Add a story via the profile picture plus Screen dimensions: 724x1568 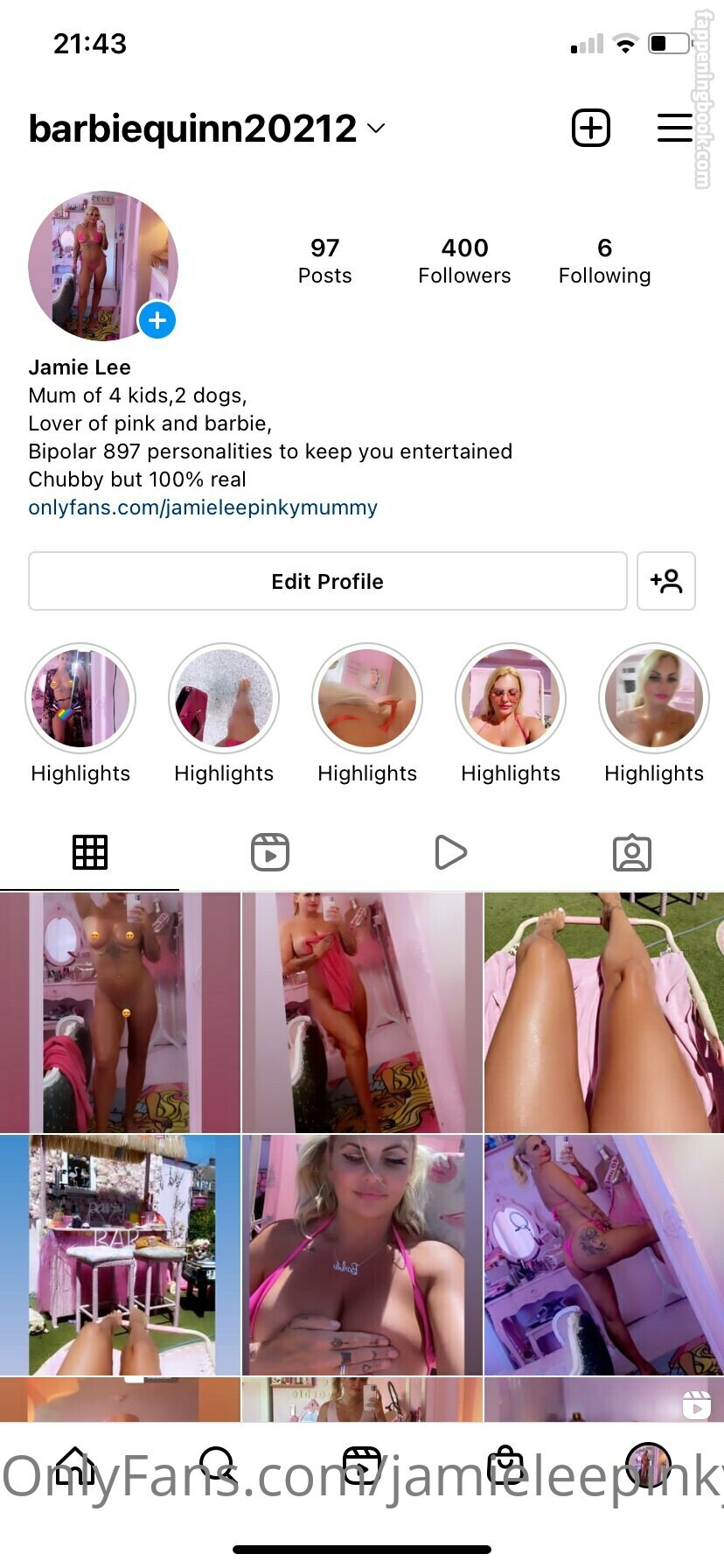coord(157,320)
